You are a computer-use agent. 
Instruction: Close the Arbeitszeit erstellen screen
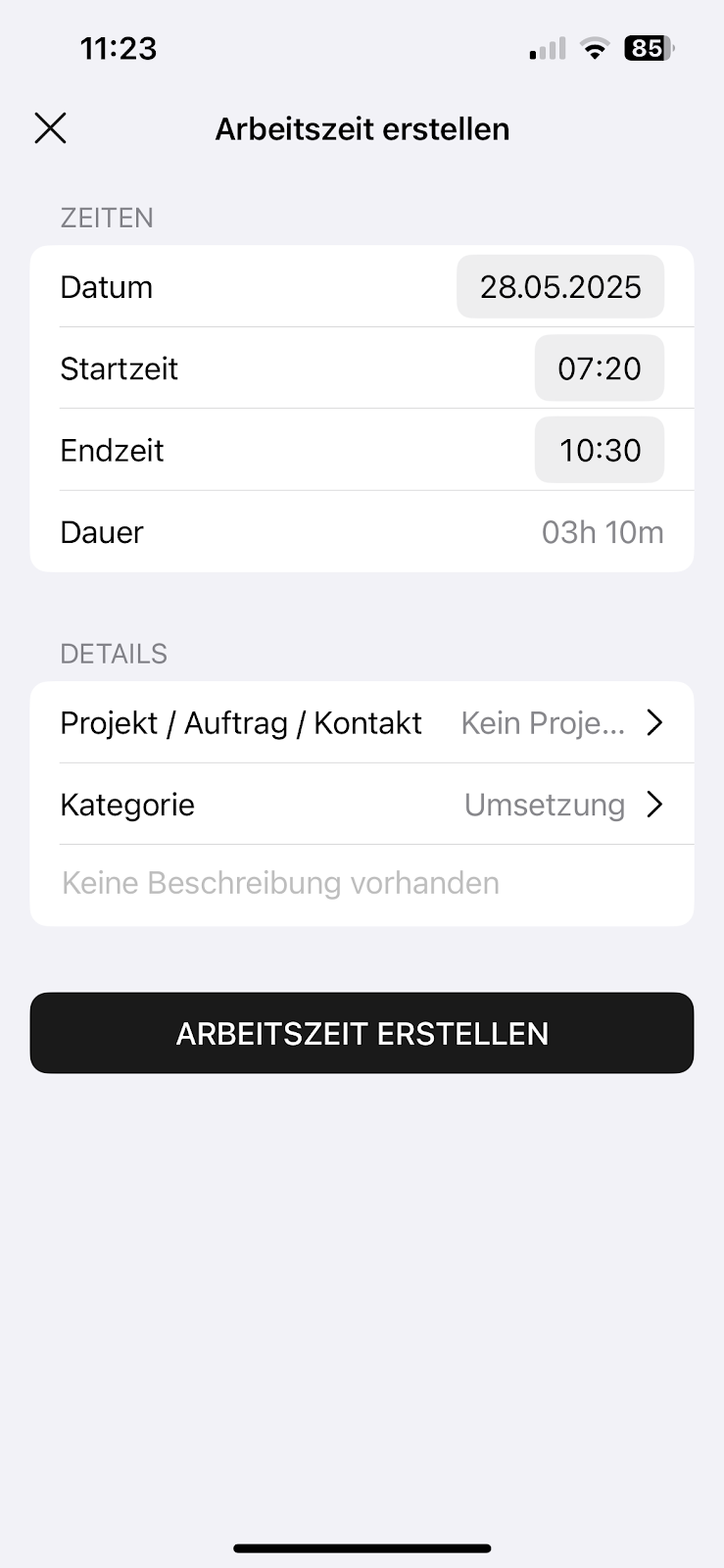50,128
